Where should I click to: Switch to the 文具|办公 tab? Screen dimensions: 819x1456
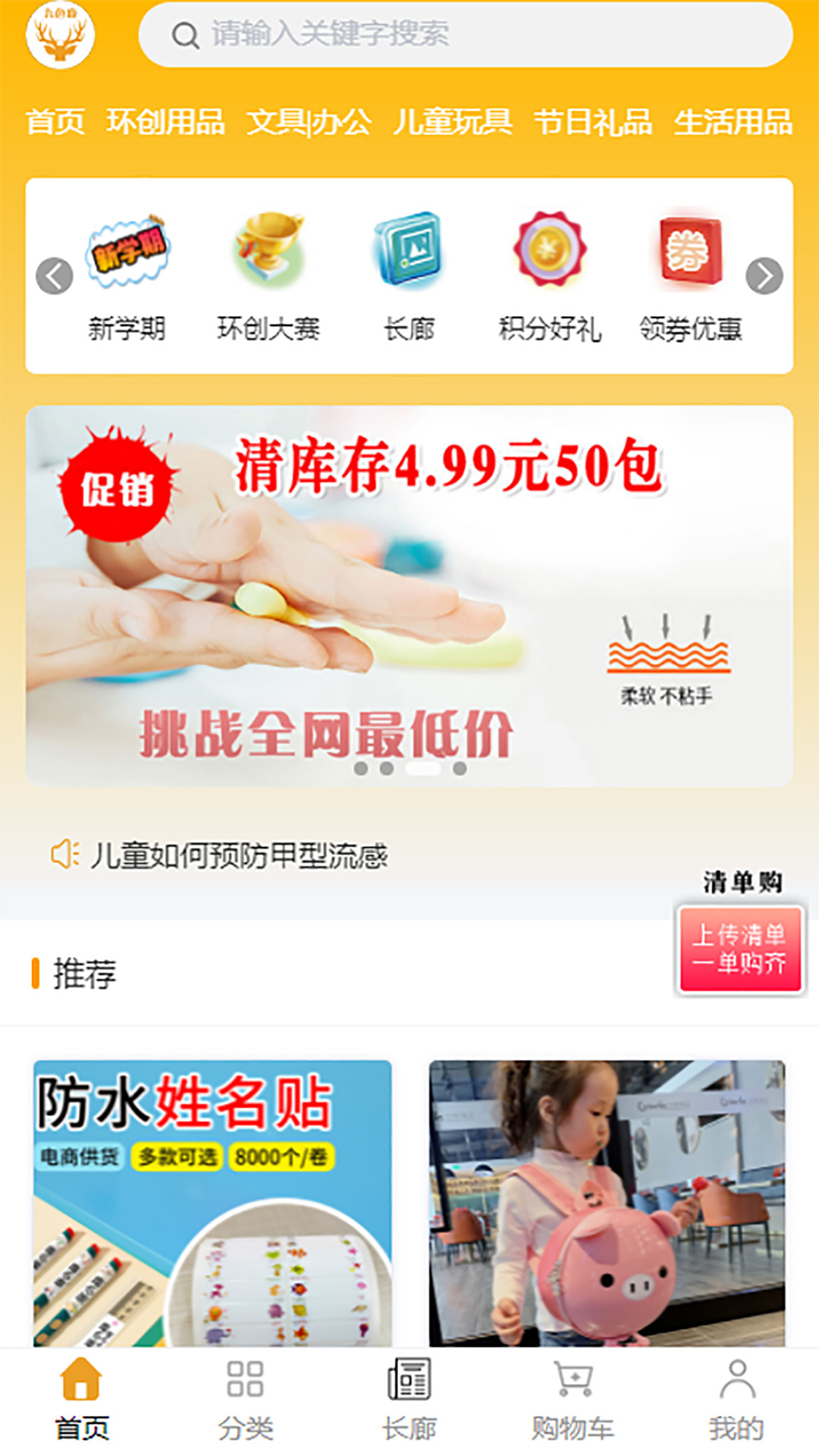tap(309, 121)
